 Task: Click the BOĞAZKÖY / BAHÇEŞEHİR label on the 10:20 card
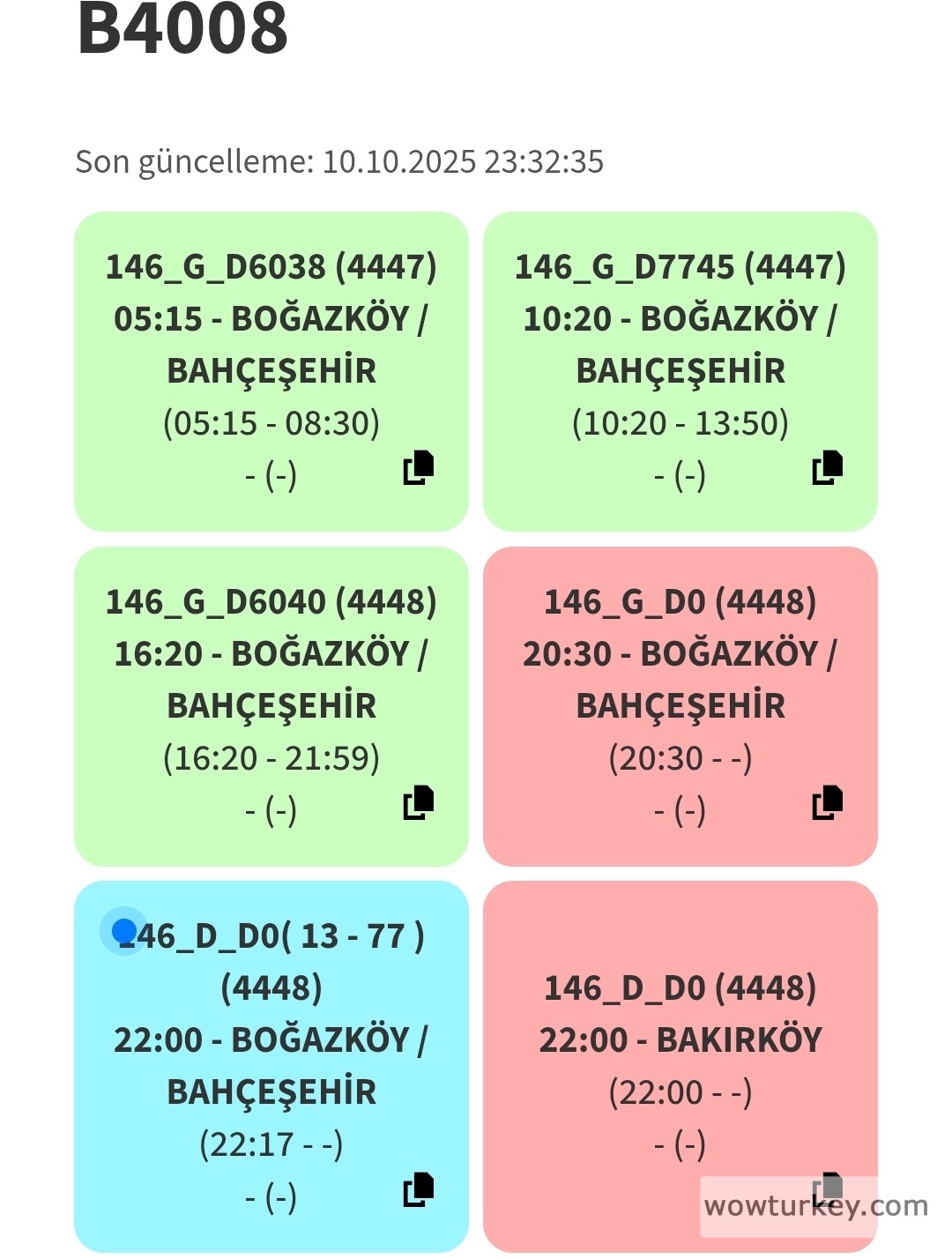point(680,344)
